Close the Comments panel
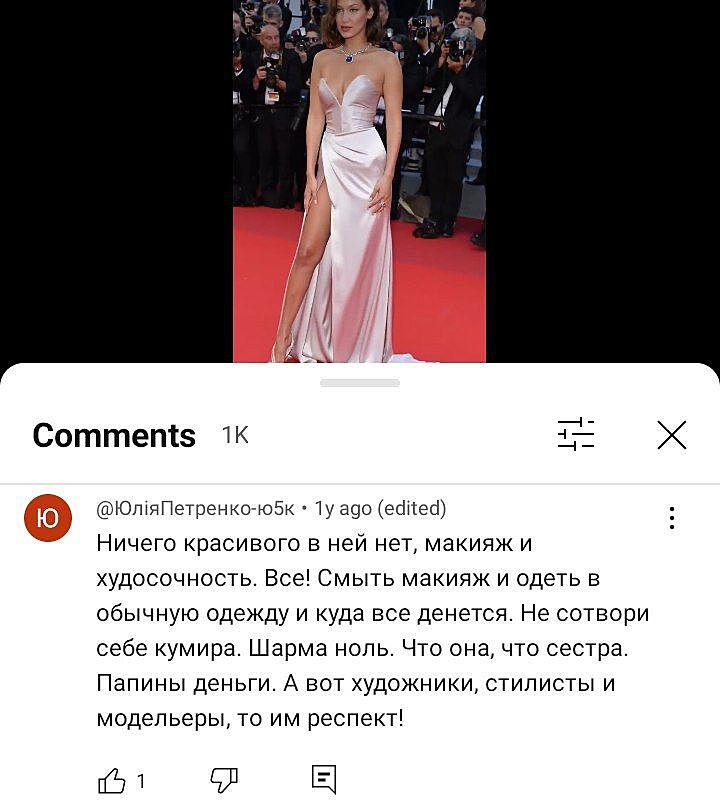720x805 pixels. coord(672,435)
